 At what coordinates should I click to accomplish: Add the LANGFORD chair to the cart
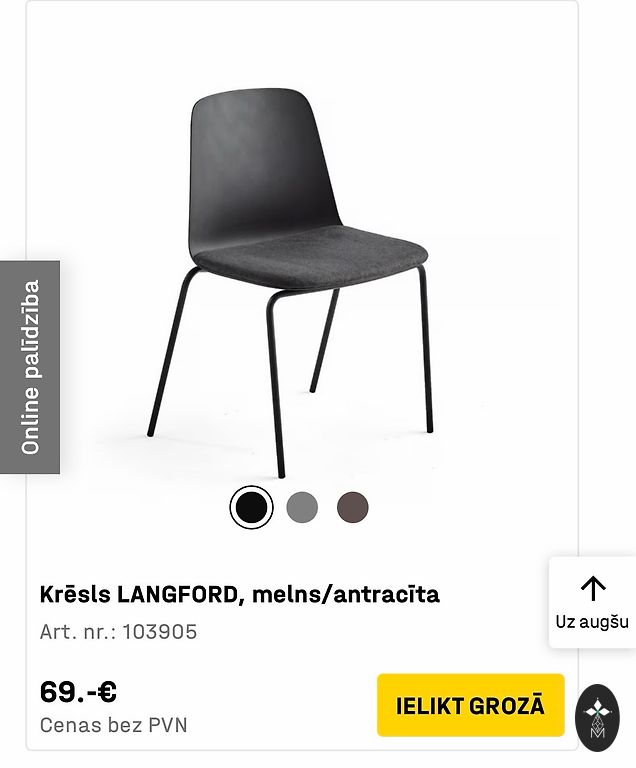[x=470, y=705]
